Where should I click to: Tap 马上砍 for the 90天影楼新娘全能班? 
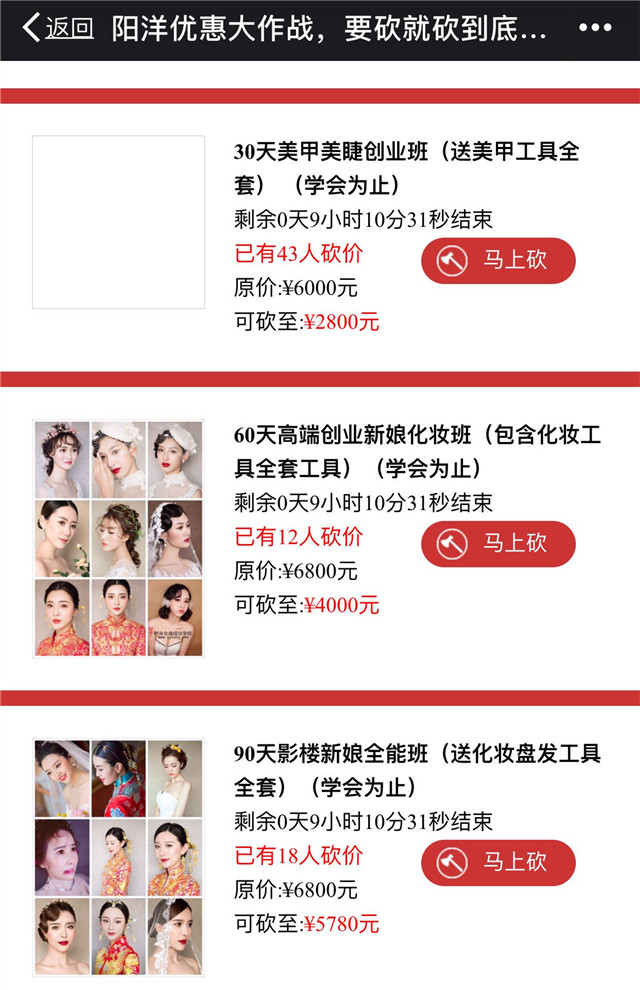click(x=498, y=863)
